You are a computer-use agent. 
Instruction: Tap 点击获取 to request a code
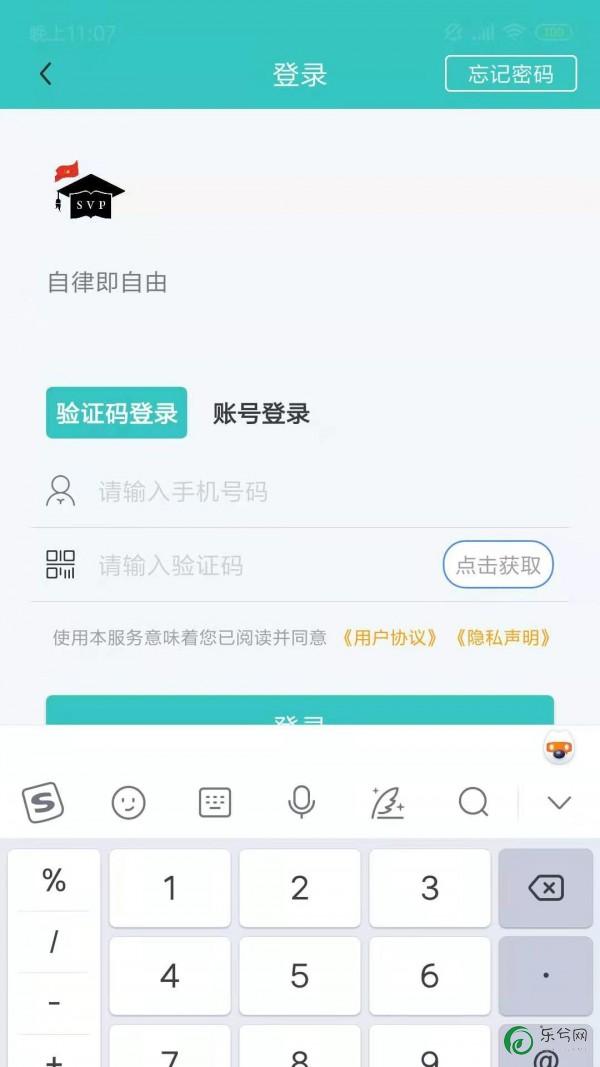pyautogui.click(x=498, y=565)
